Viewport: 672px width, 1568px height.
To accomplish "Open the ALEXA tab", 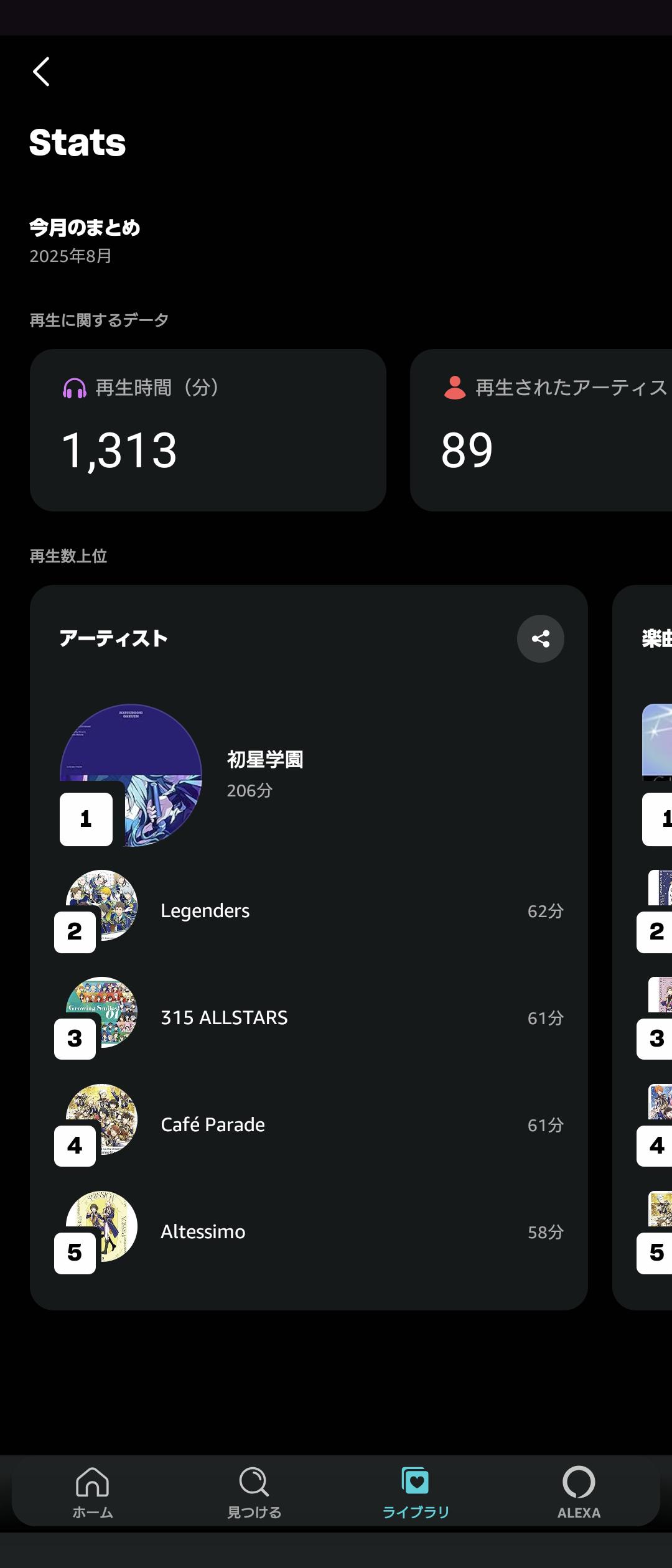I will [x=579, y=1491].
